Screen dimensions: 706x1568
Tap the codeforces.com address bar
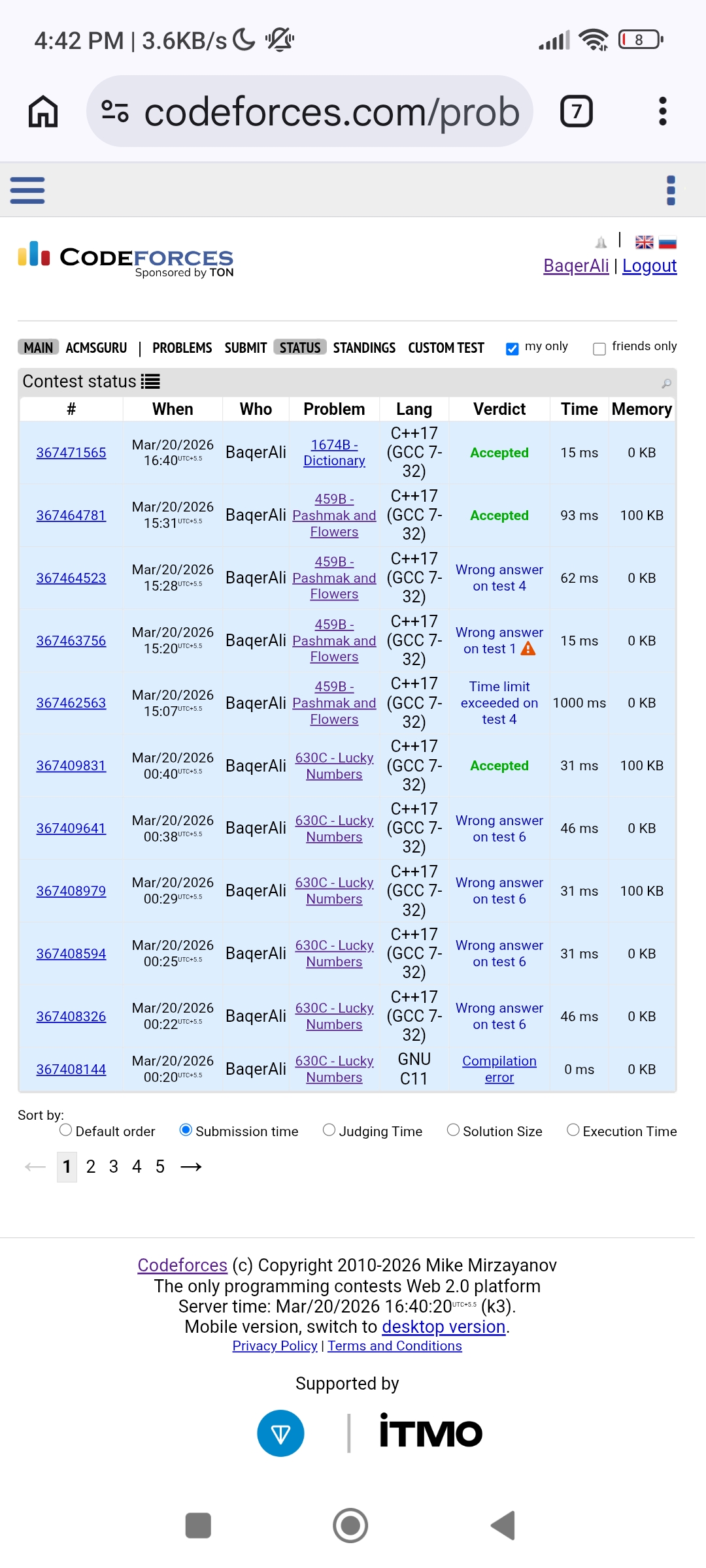310,112
